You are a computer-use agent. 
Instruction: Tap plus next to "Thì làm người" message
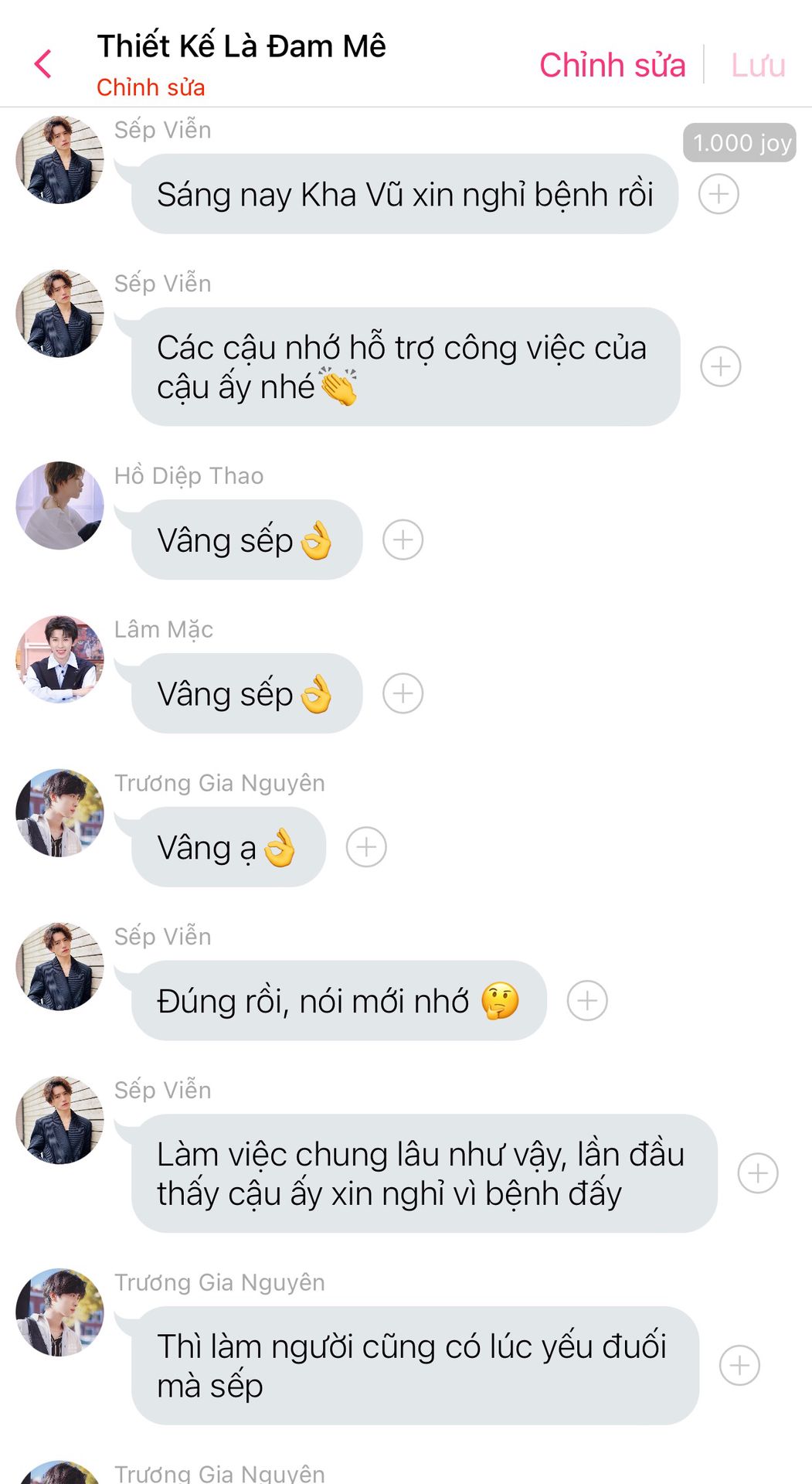739,1366
